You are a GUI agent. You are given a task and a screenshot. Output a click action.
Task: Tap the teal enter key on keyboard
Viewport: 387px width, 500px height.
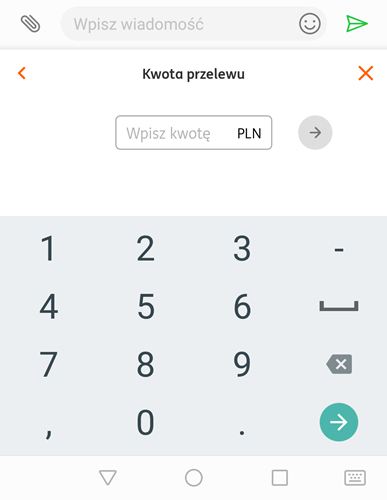click(x=339, y=422)
